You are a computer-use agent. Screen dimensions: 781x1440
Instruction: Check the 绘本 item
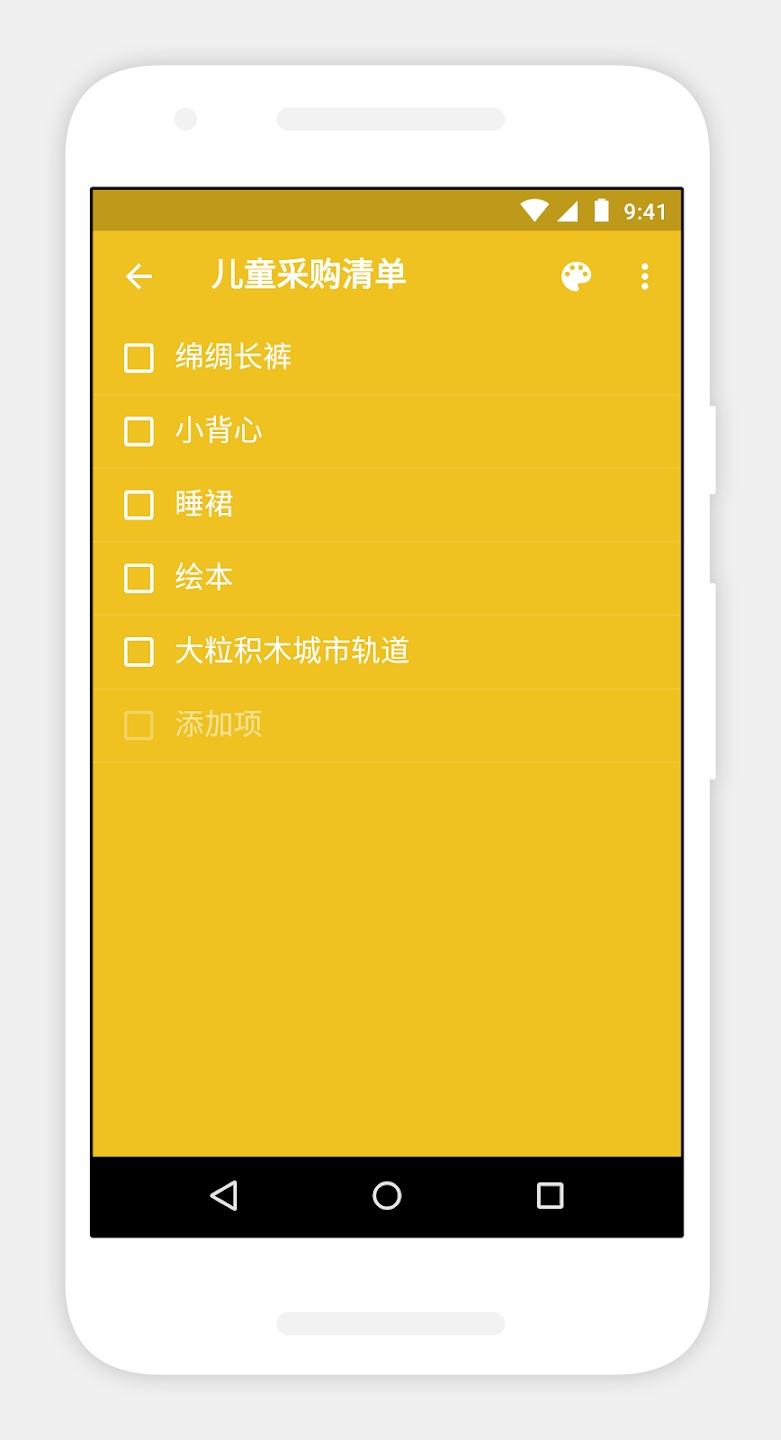tap(139, 578)
